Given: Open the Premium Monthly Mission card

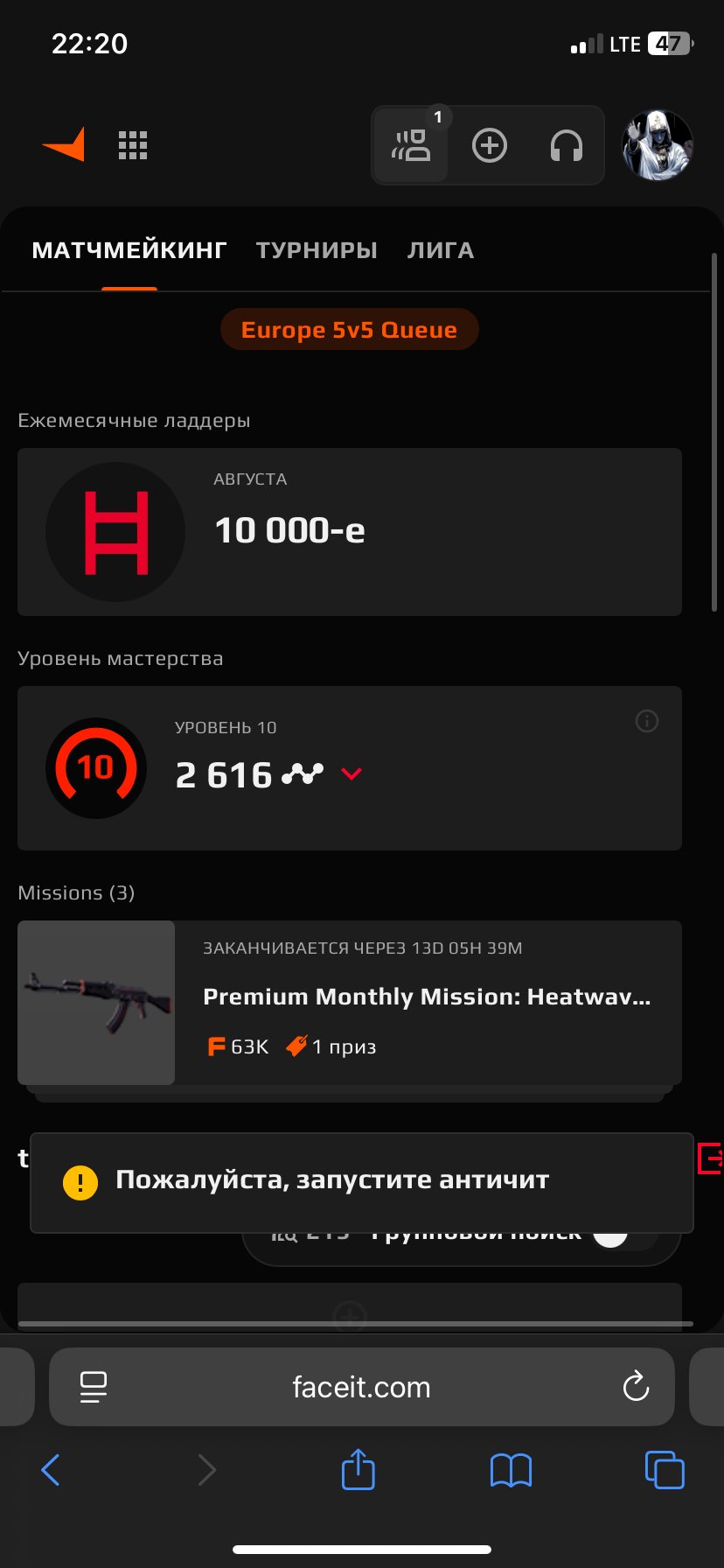Looking at the screenshot, I should point(350,1003).
